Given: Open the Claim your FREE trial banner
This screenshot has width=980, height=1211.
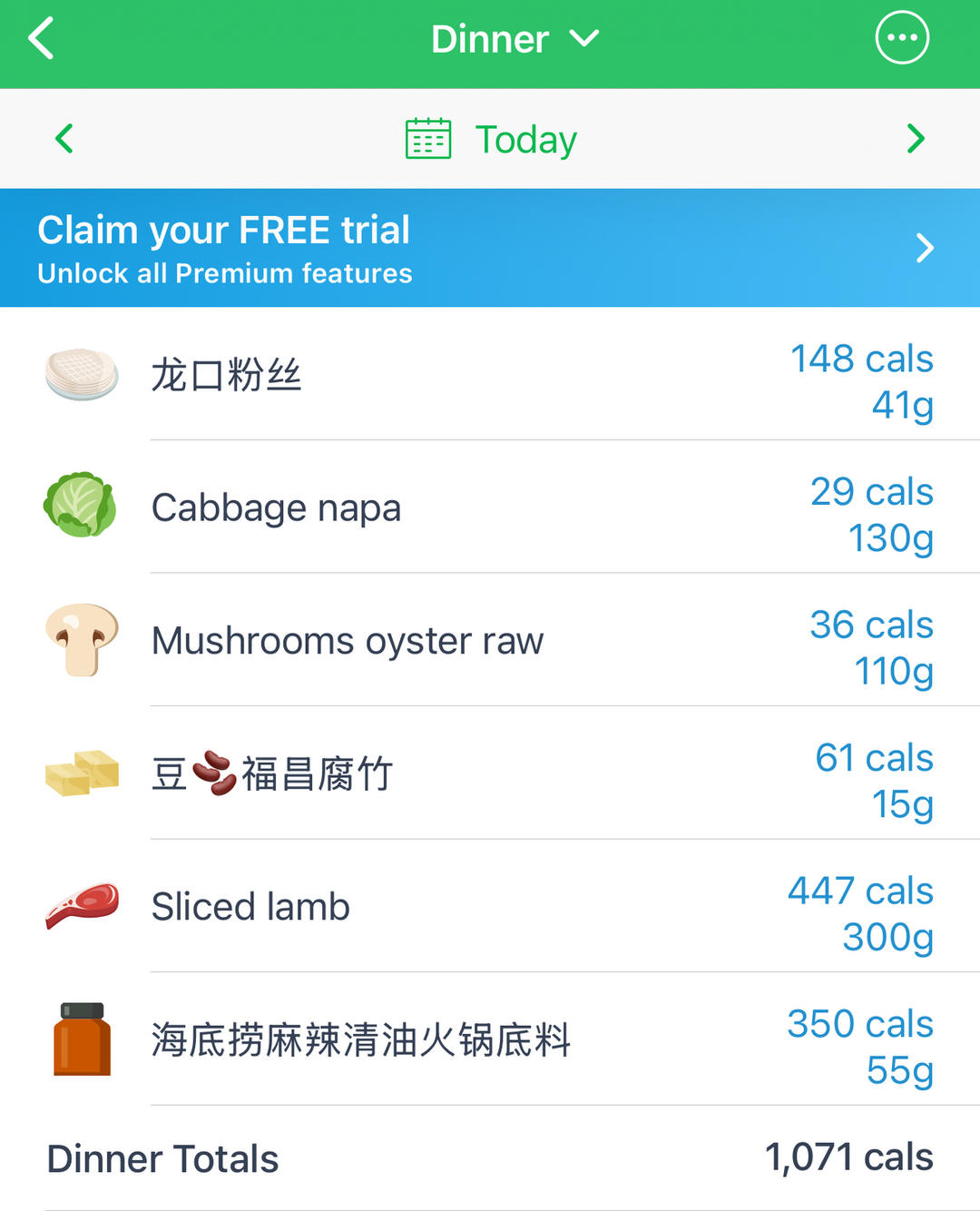Looking at the screenshot, I should (490, 248).
